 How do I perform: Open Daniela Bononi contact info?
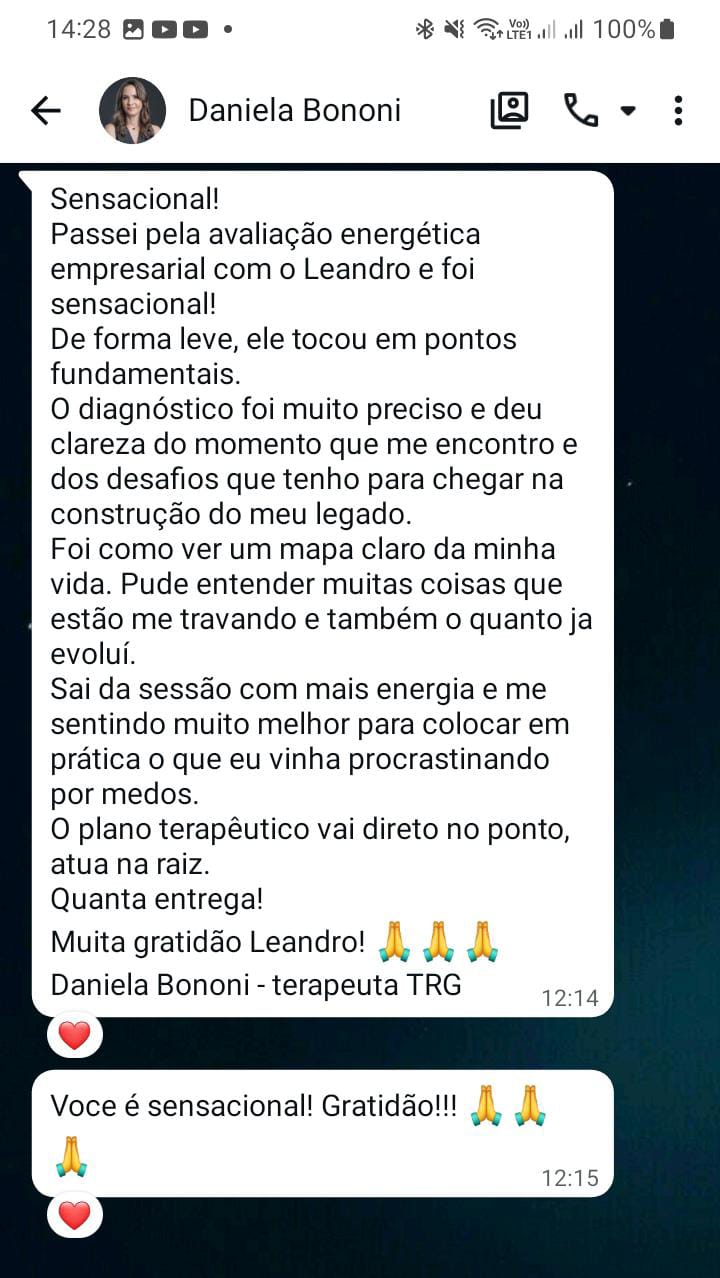[x=294, y=111]
